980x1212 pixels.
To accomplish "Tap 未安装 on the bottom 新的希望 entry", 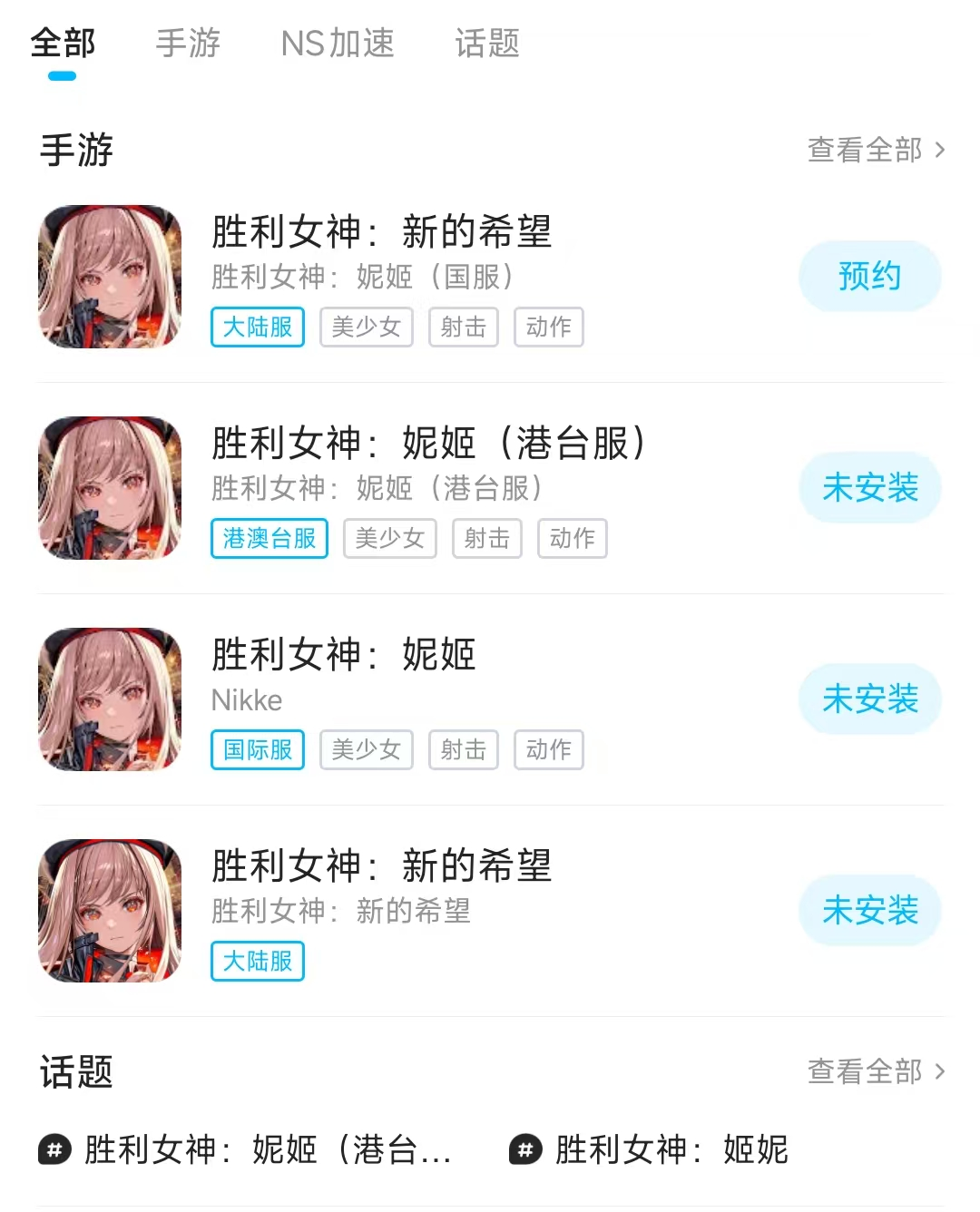I will [869, 910].
